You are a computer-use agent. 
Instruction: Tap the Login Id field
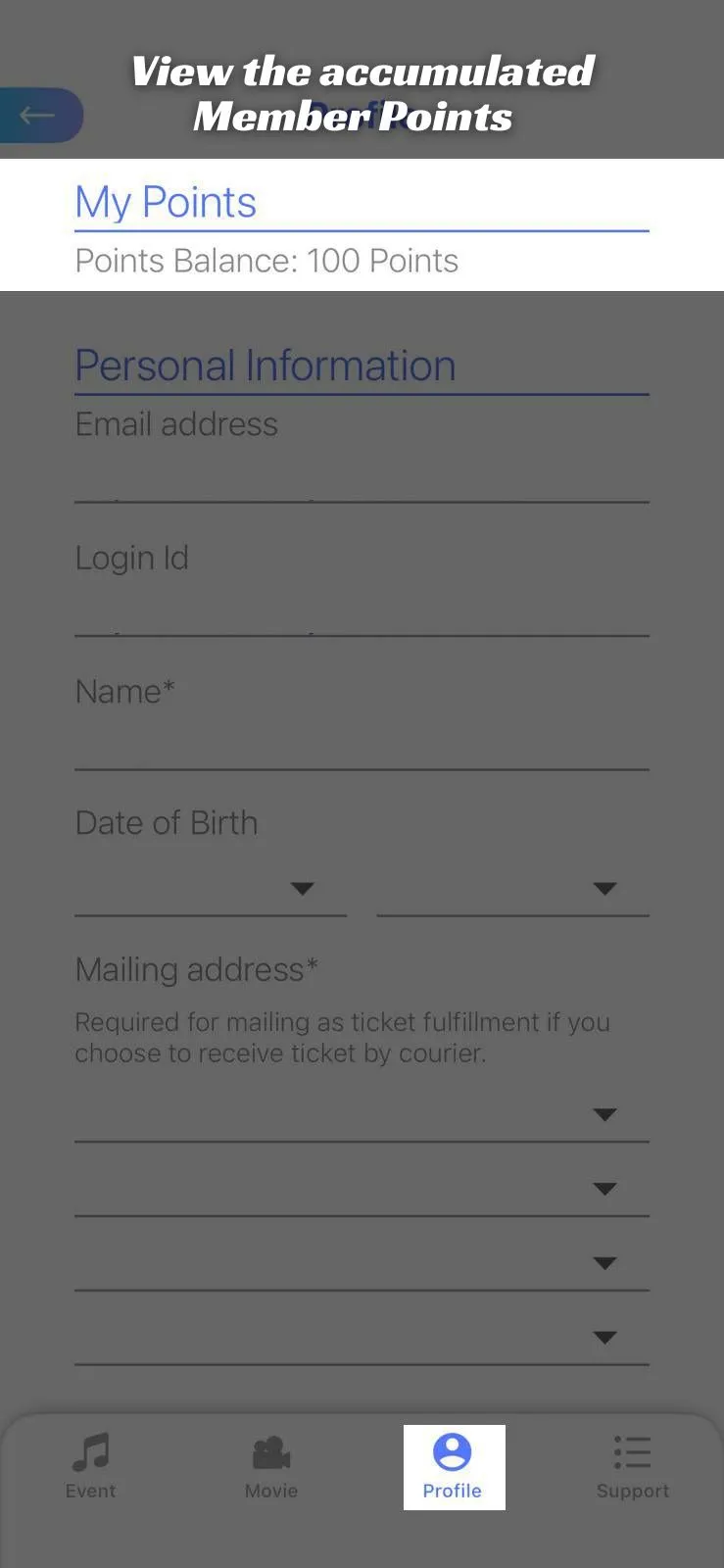pos(362,614)
